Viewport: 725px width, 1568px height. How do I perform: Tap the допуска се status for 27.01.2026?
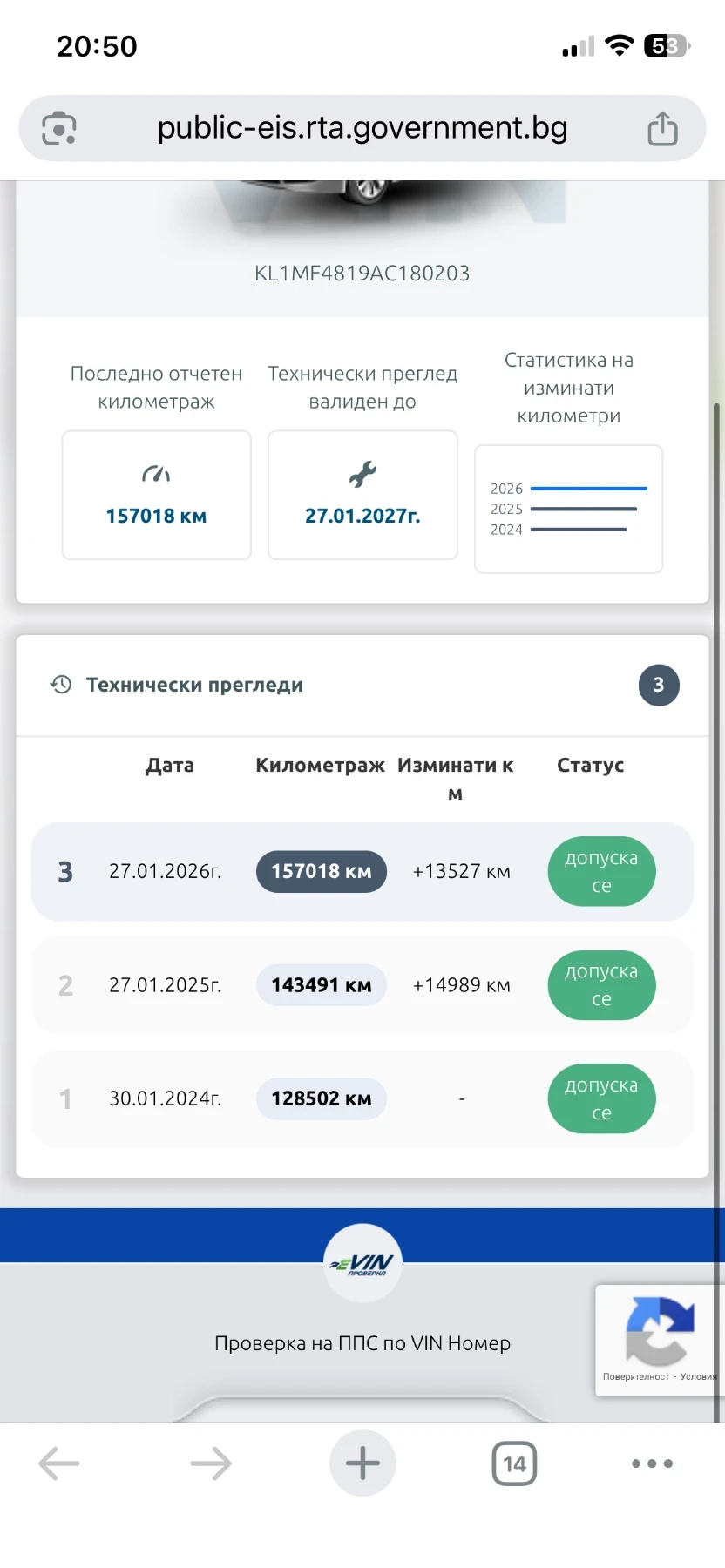coord(601,871)
